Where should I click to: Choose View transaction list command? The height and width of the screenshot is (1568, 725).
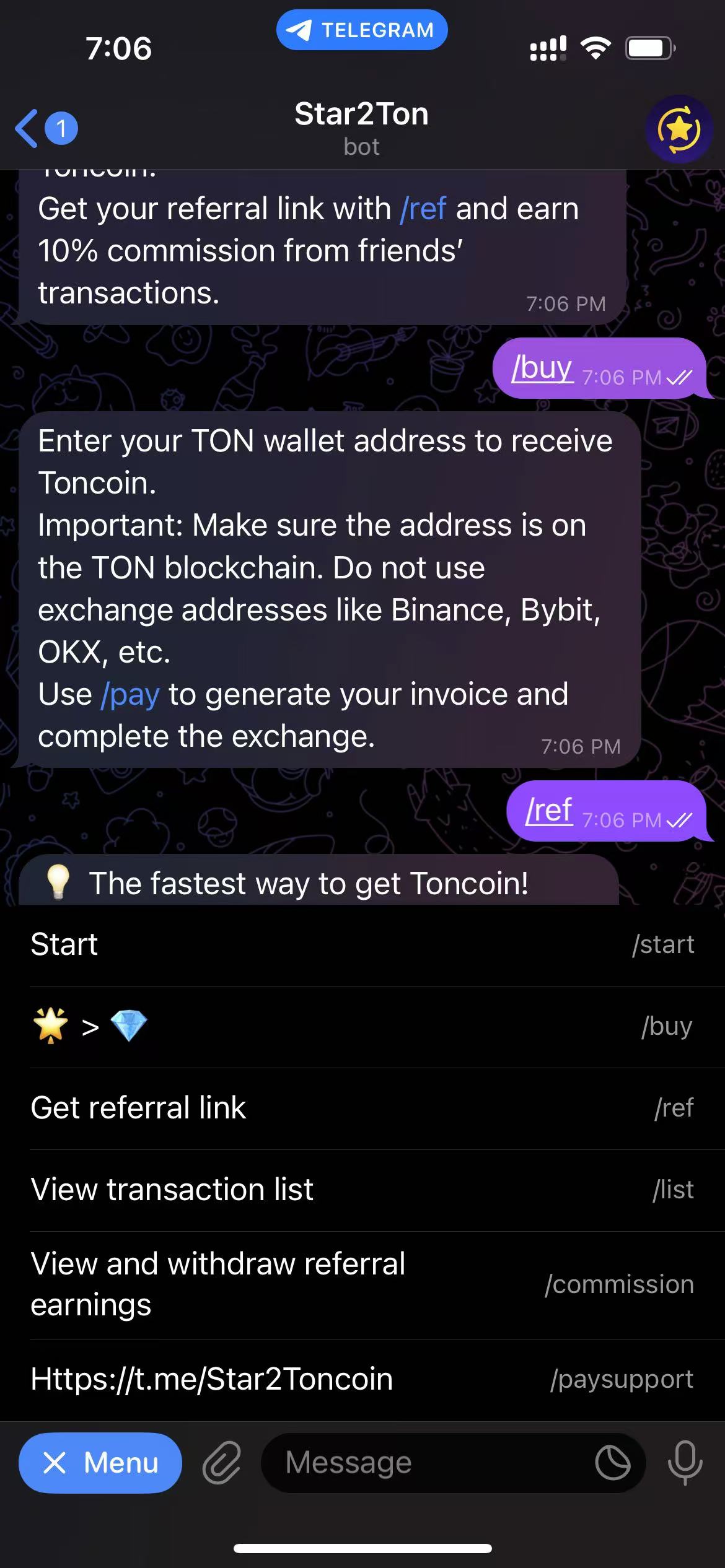click(x=362, y=1189)
